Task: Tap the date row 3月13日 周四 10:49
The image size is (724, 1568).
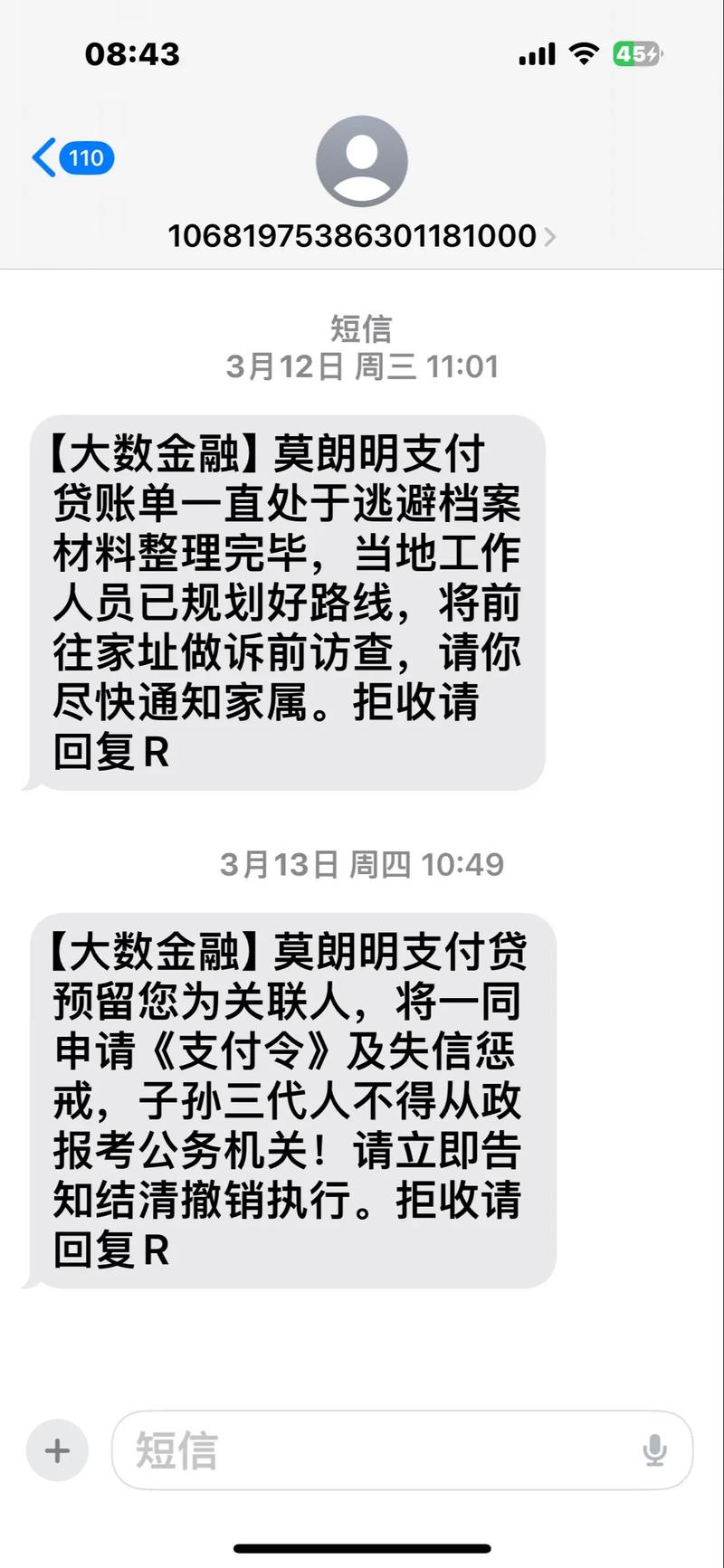Action: [361, 864]
